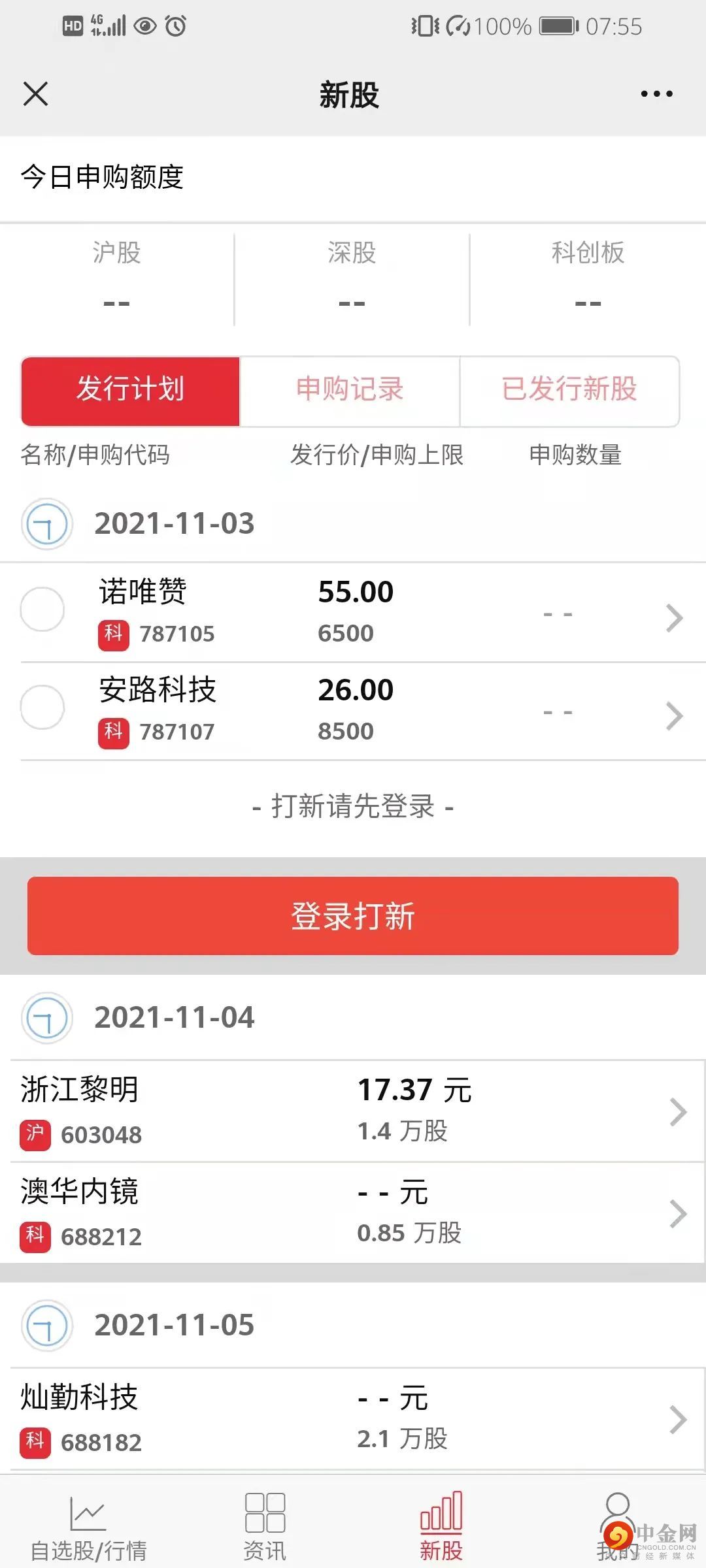The height and width of the screenshot is (1568, 706).
Task: Switch to the 已发行新股 tab
Action: (x=569, y=390)
